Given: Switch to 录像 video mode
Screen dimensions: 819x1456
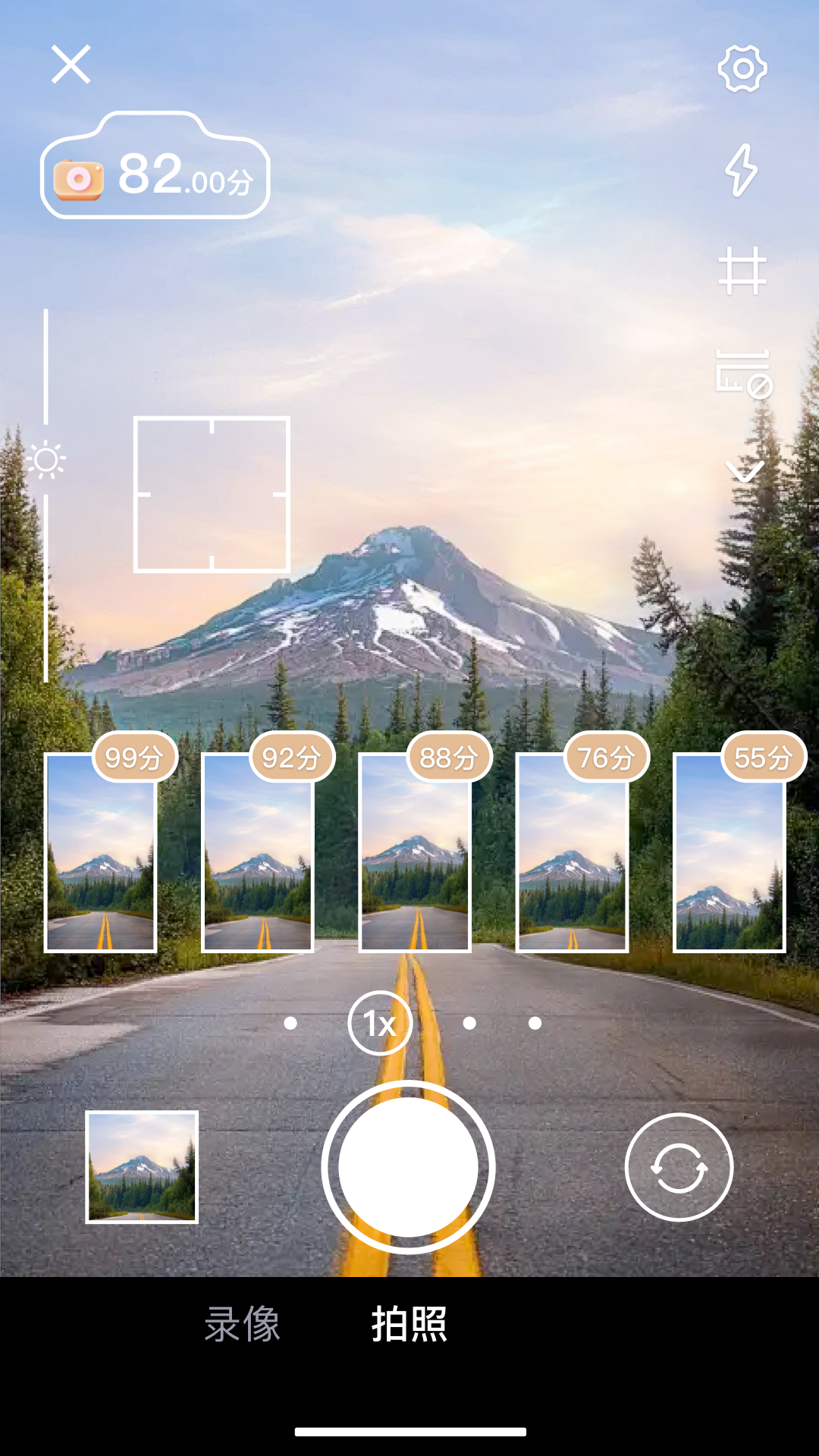Looking at the screenshot, I should (x=243, y=1324).
